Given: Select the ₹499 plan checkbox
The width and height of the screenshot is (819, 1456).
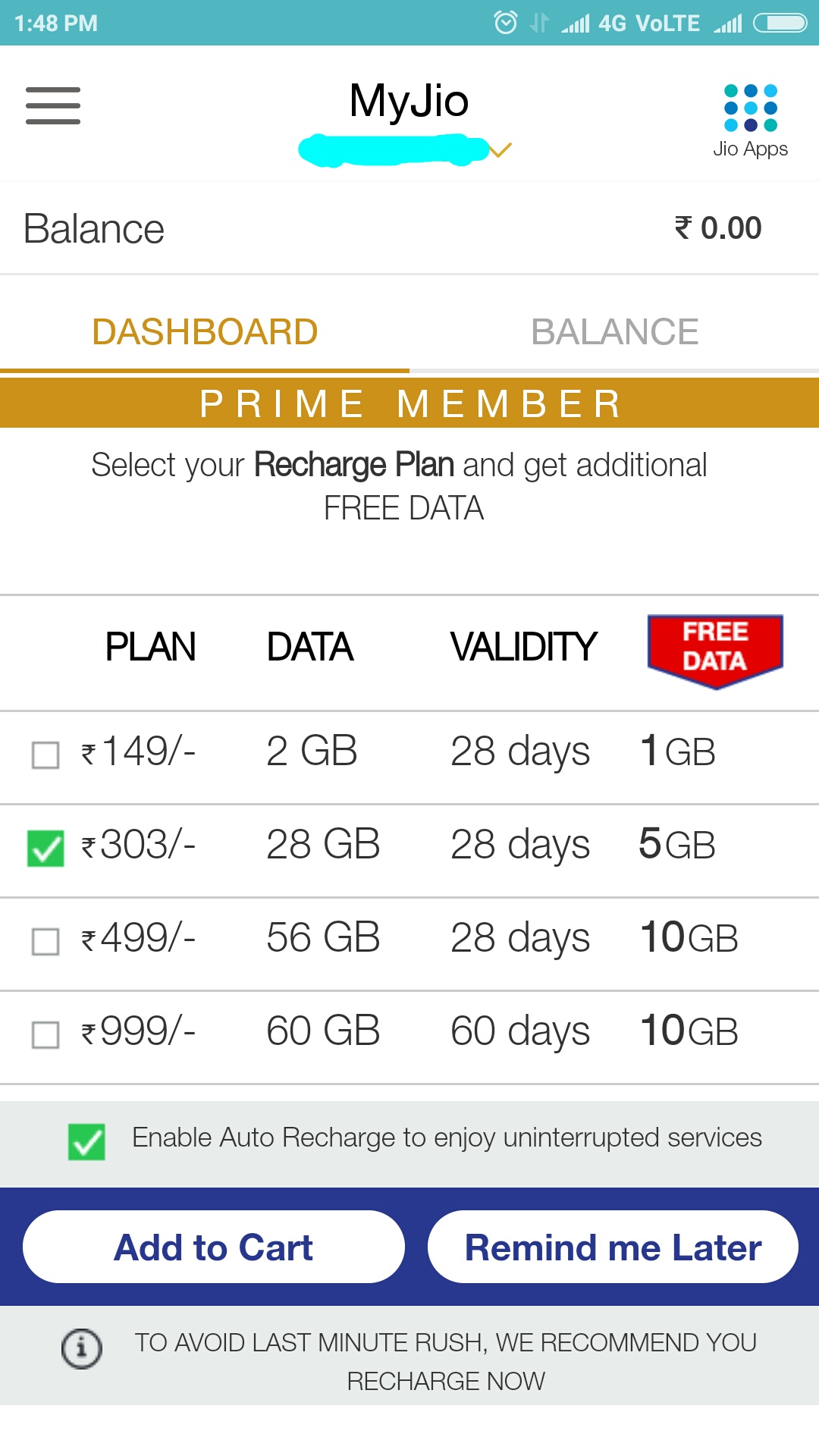Looking at the screenshot, I should point(45,941).
